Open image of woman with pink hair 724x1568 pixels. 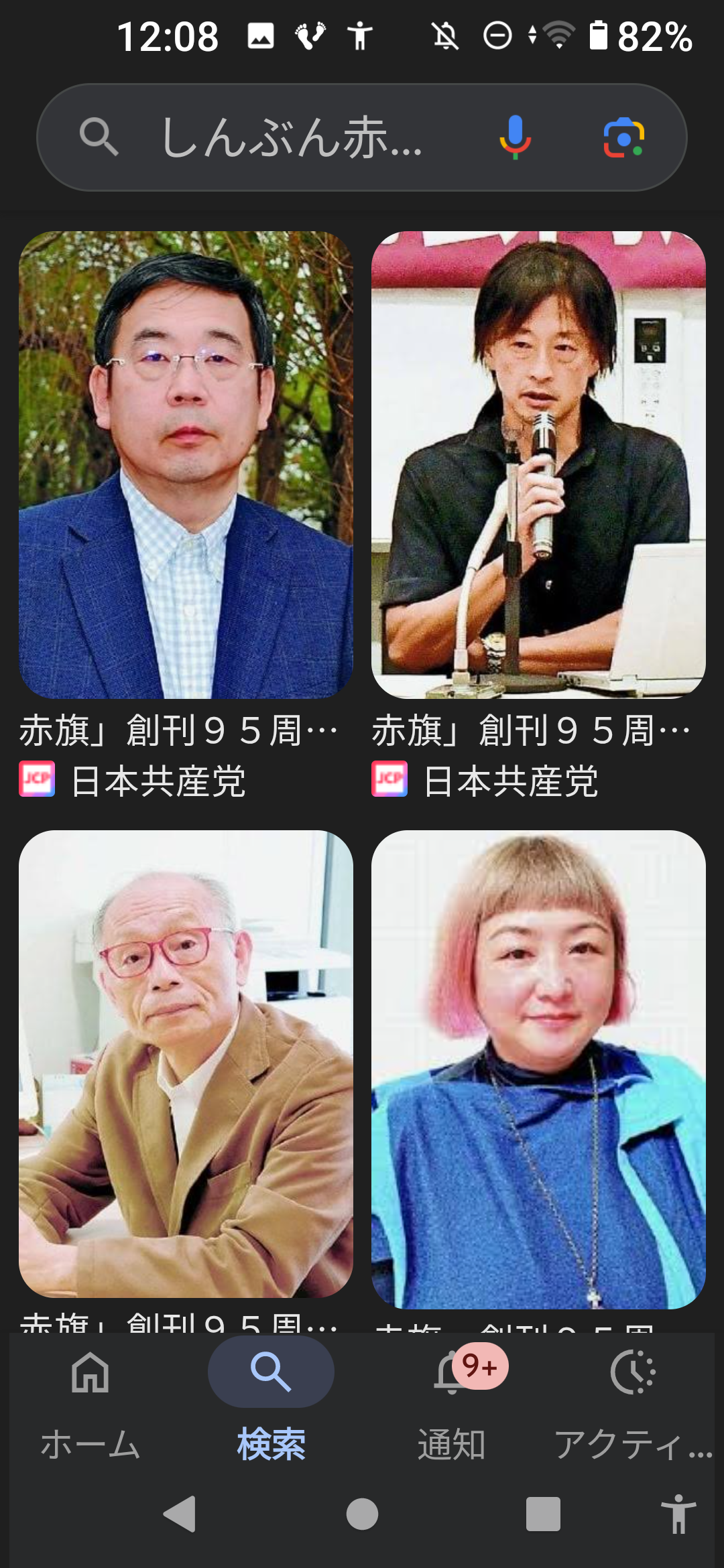click(x=538, y=1069)
